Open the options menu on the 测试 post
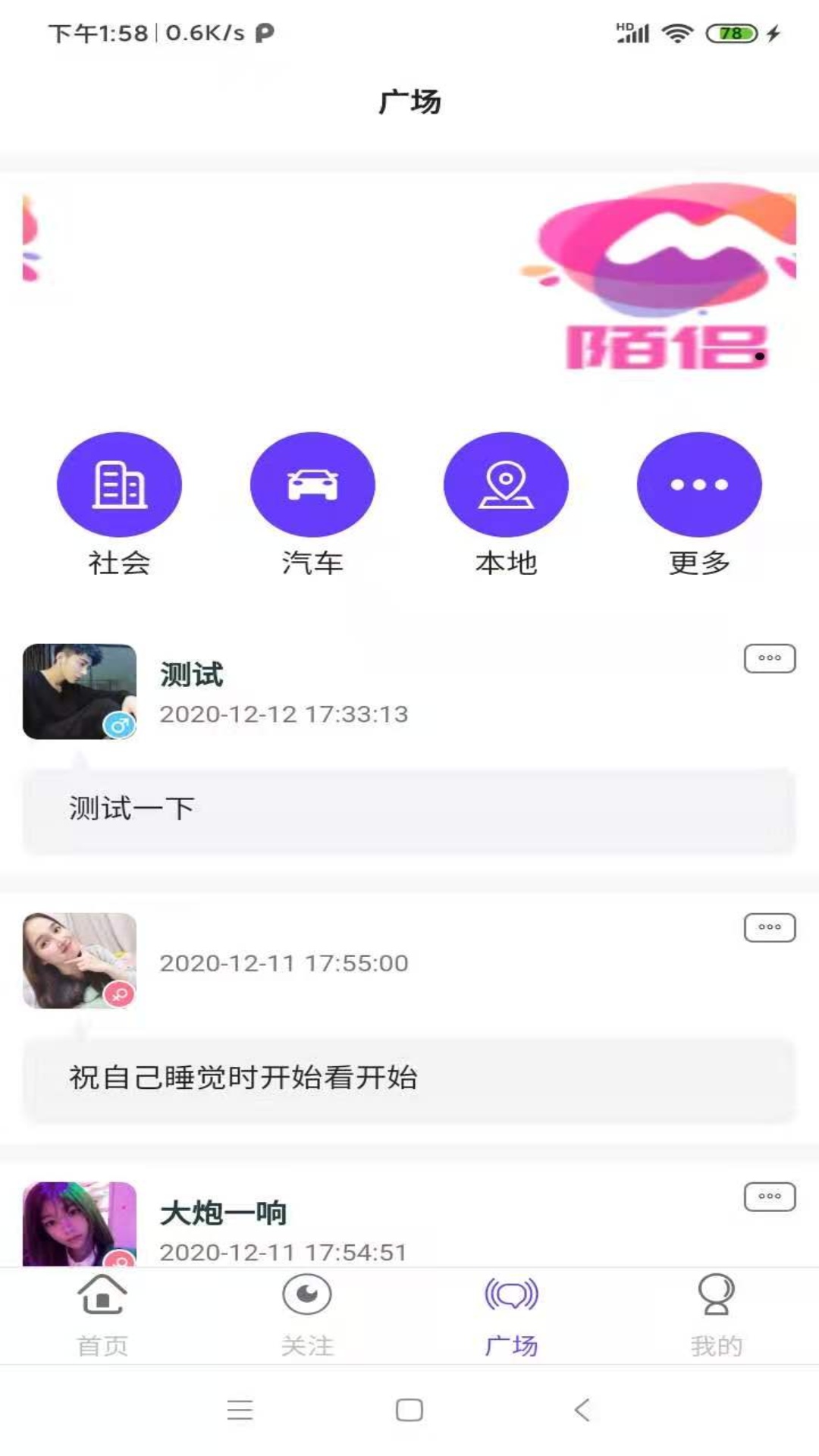The image size is (819, 1456). click(770, 657)
